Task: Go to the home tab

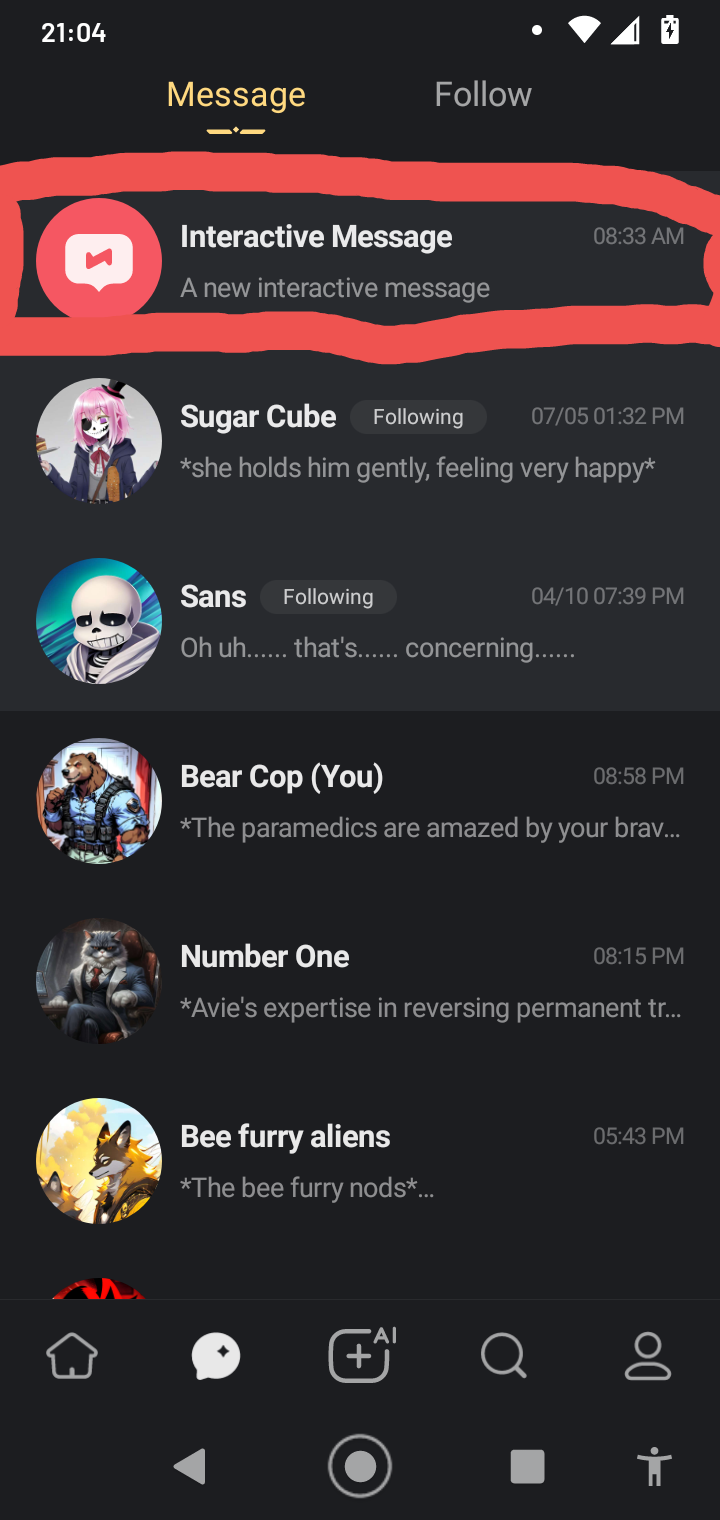Action: (x=72, y=1357)
